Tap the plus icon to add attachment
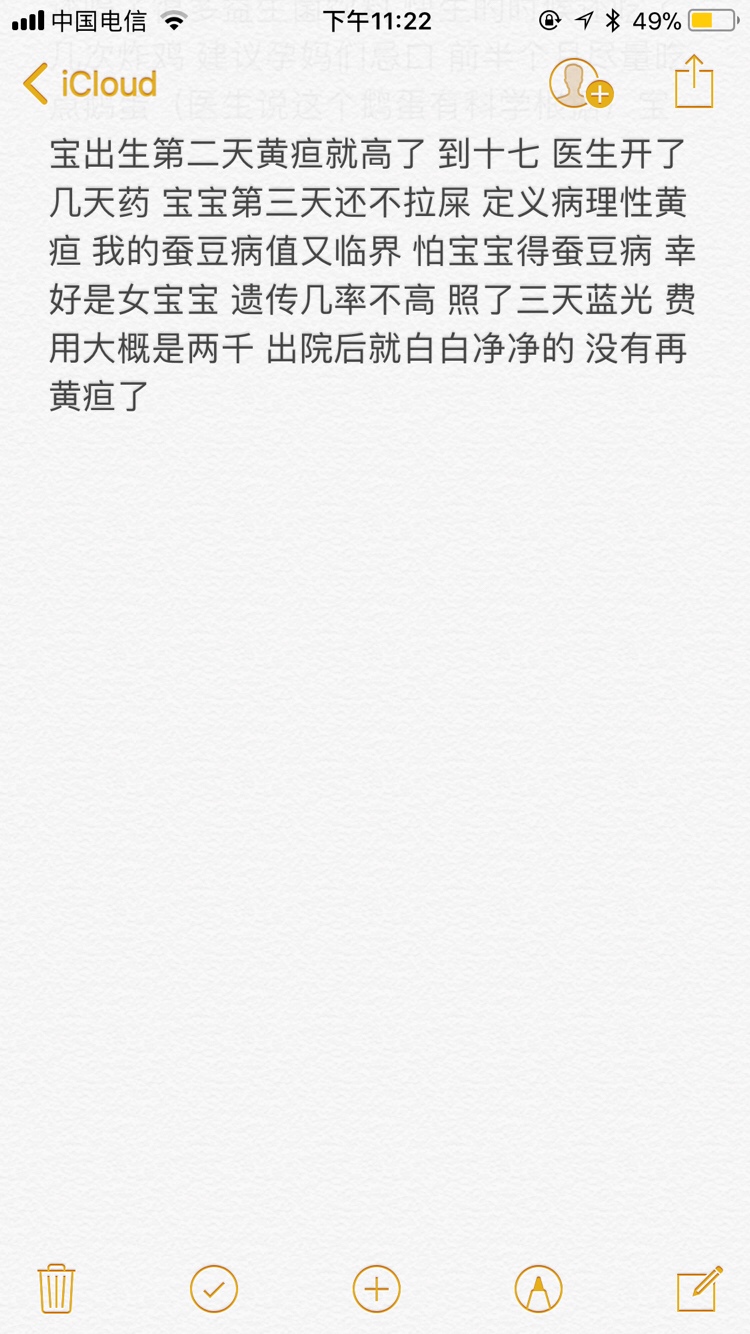This screenshot has height=1334, width=750. (x=376, y=1289)
